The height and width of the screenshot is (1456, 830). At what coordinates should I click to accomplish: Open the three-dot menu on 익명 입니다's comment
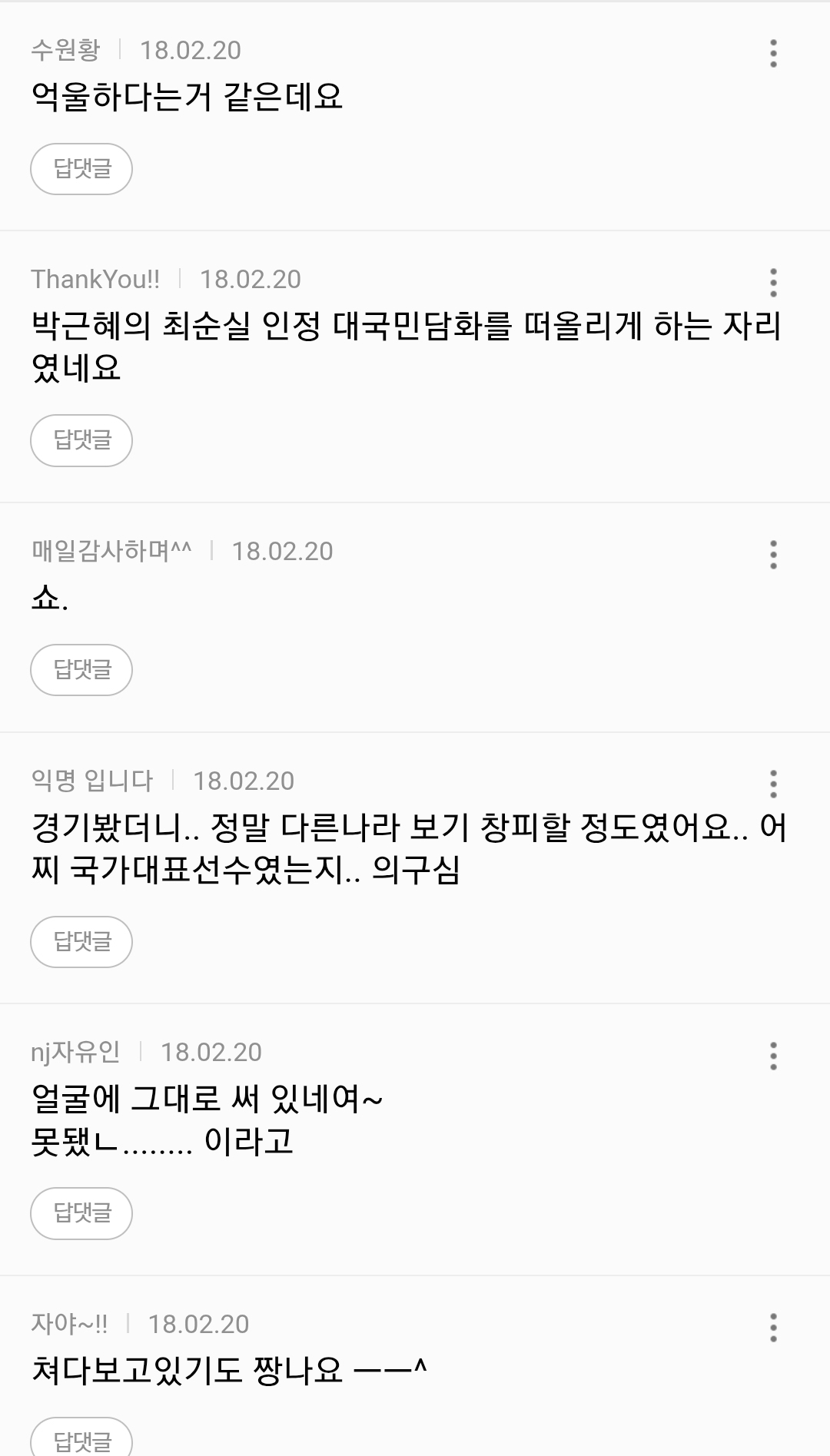(773, 784)
